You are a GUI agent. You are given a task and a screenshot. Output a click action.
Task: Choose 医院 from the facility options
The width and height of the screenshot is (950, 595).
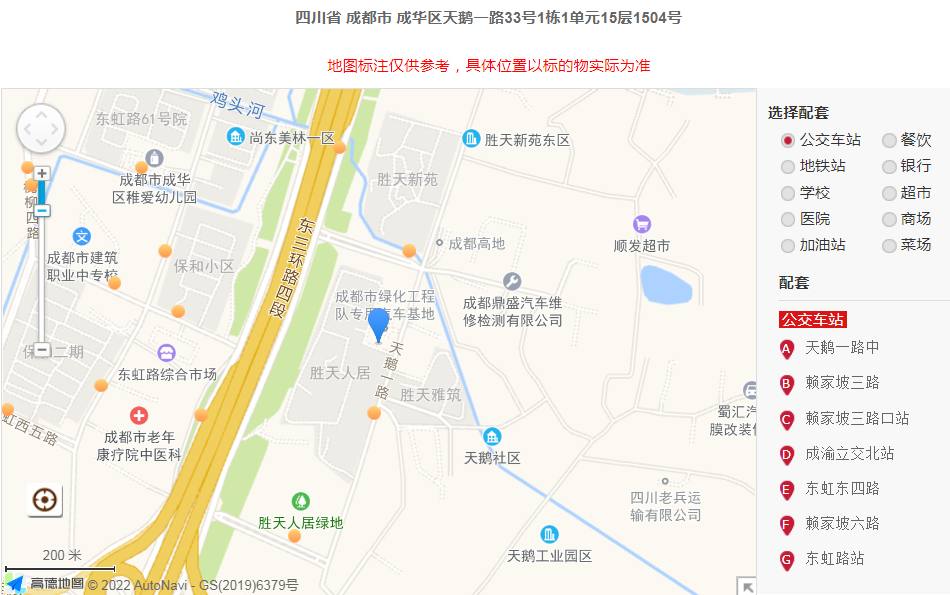coord(788,219)
